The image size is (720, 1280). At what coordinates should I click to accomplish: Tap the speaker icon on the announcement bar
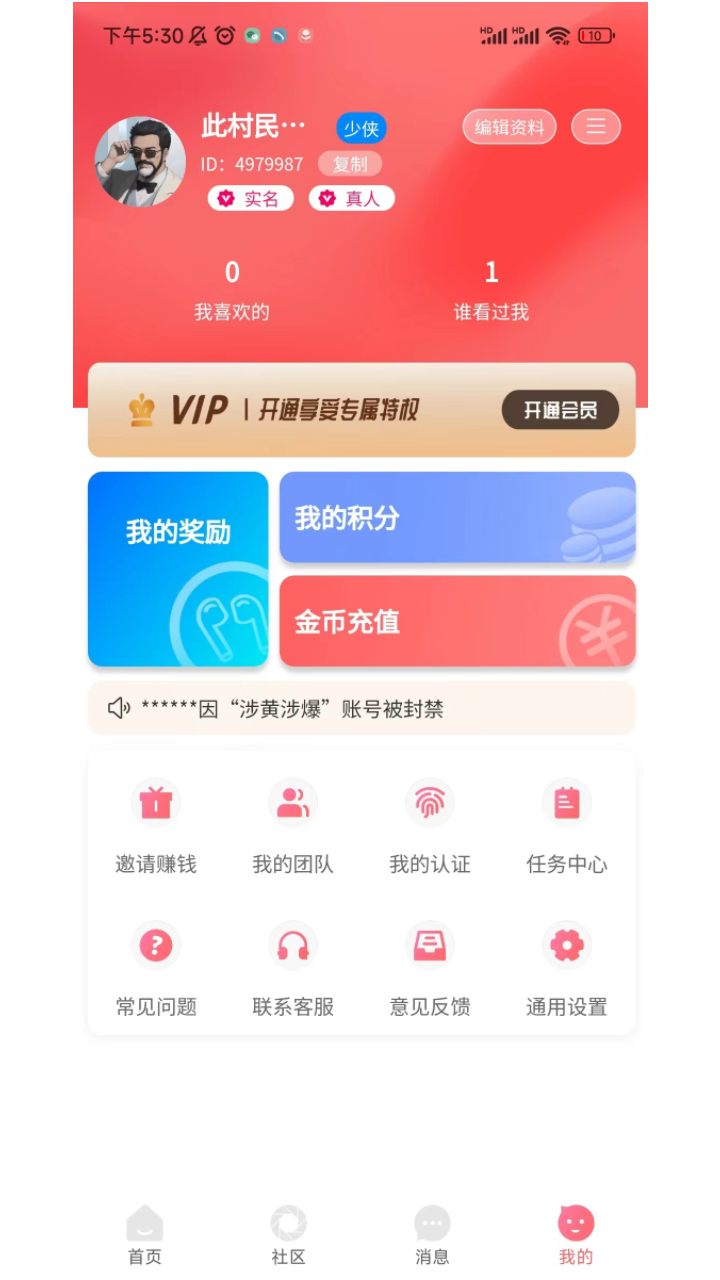click(x=119, y=708)
